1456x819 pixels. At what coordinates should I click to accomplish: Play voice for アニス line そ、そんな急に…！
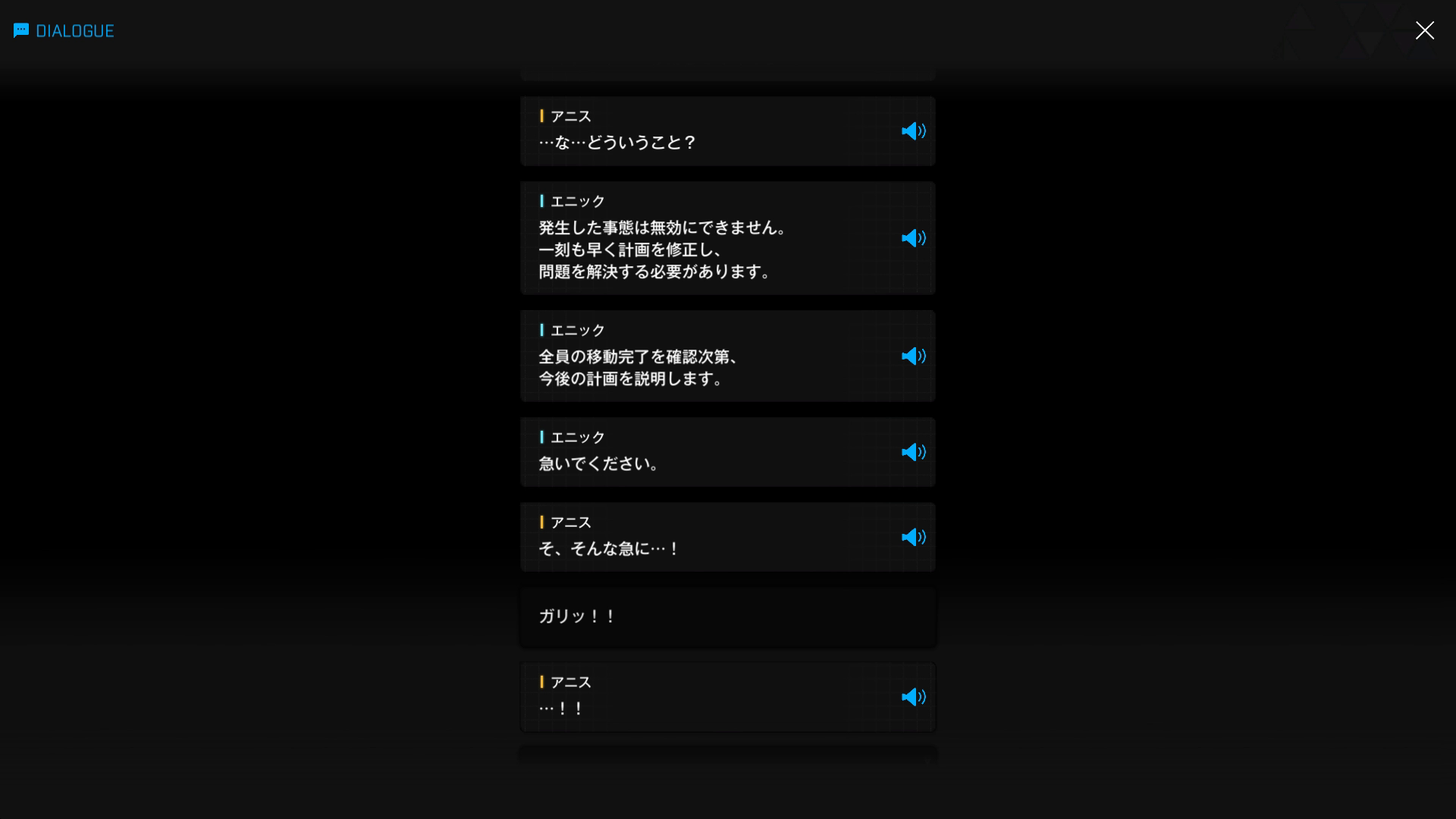click(x=913, y=537)
